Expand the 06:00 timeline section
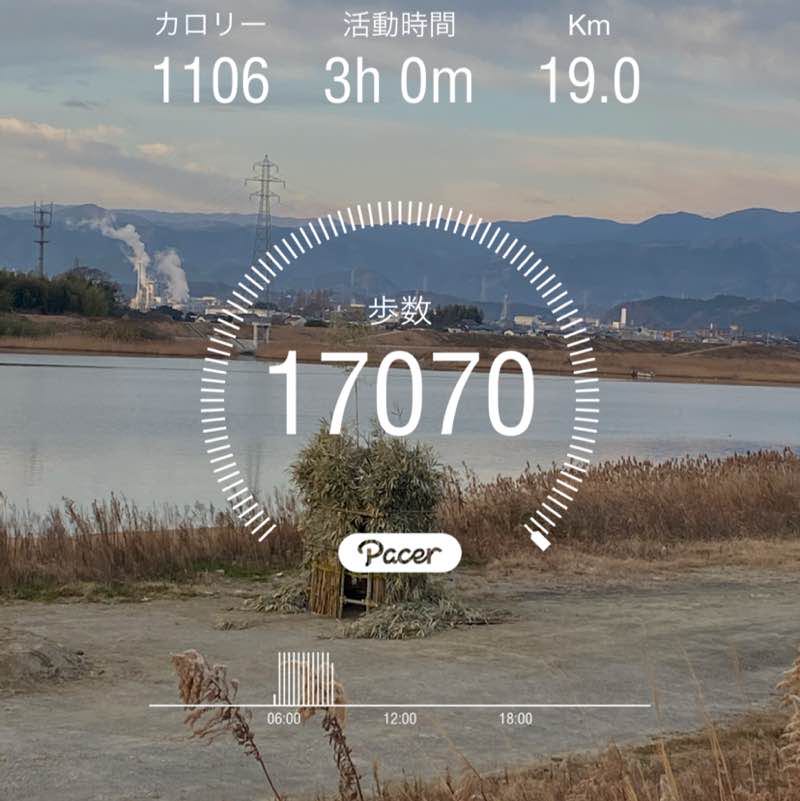Viewport: 800px width, 801px height. pos(285,716)
